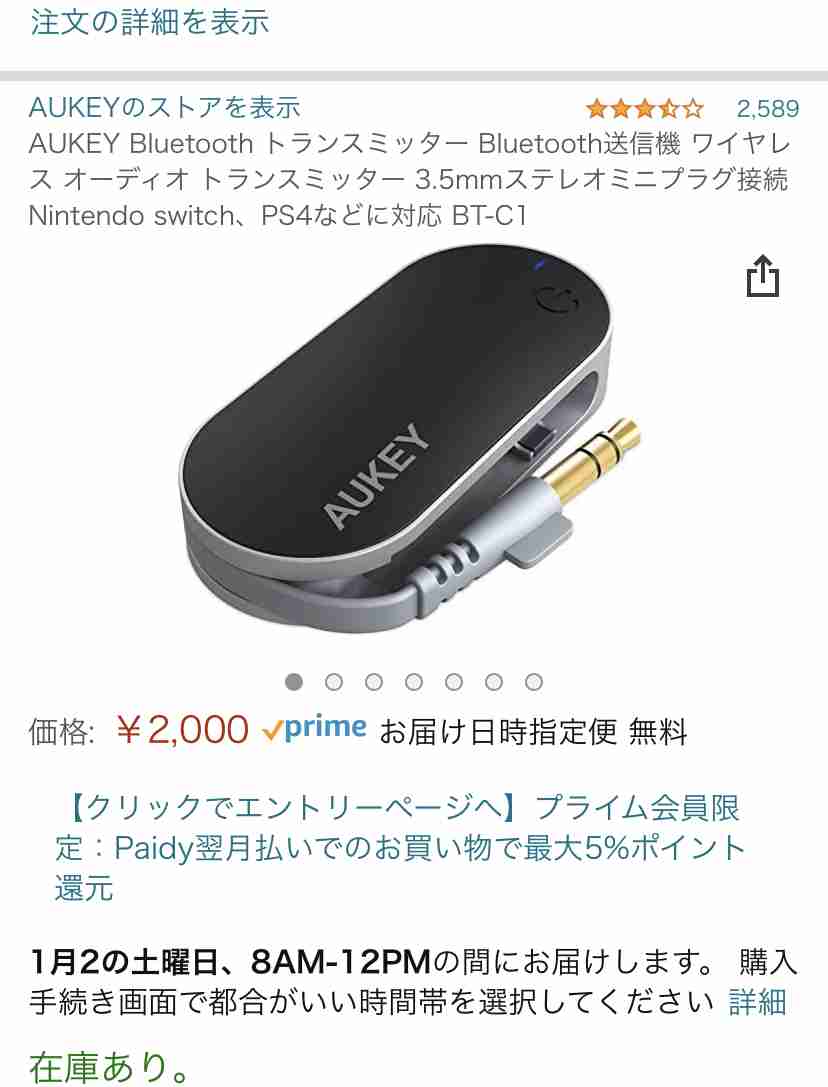Open the 詳細 delivery details link
This screenshot has width=828, height=1087.
click(x=757, y=1001)
